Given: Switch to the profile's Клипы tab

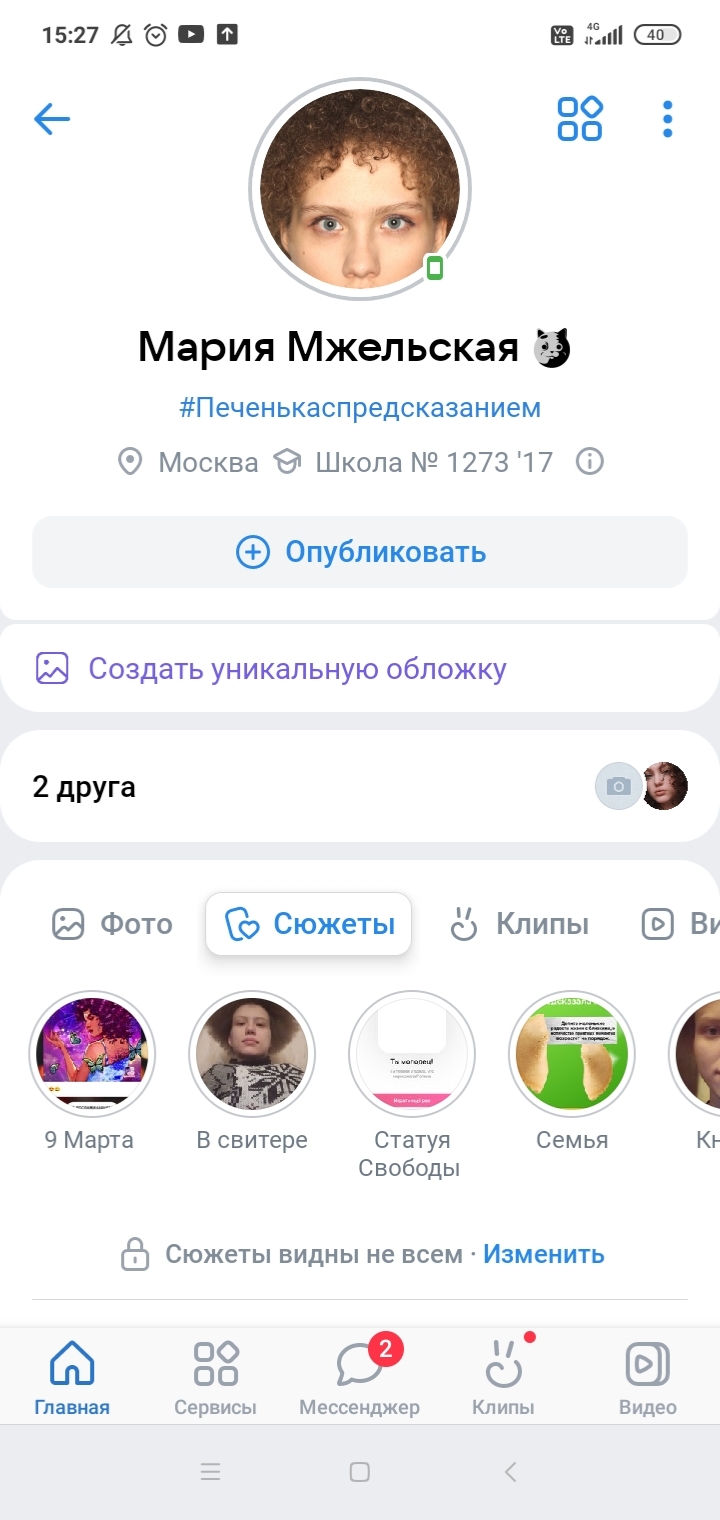Looking at the screenshot, I should point(518,924).
